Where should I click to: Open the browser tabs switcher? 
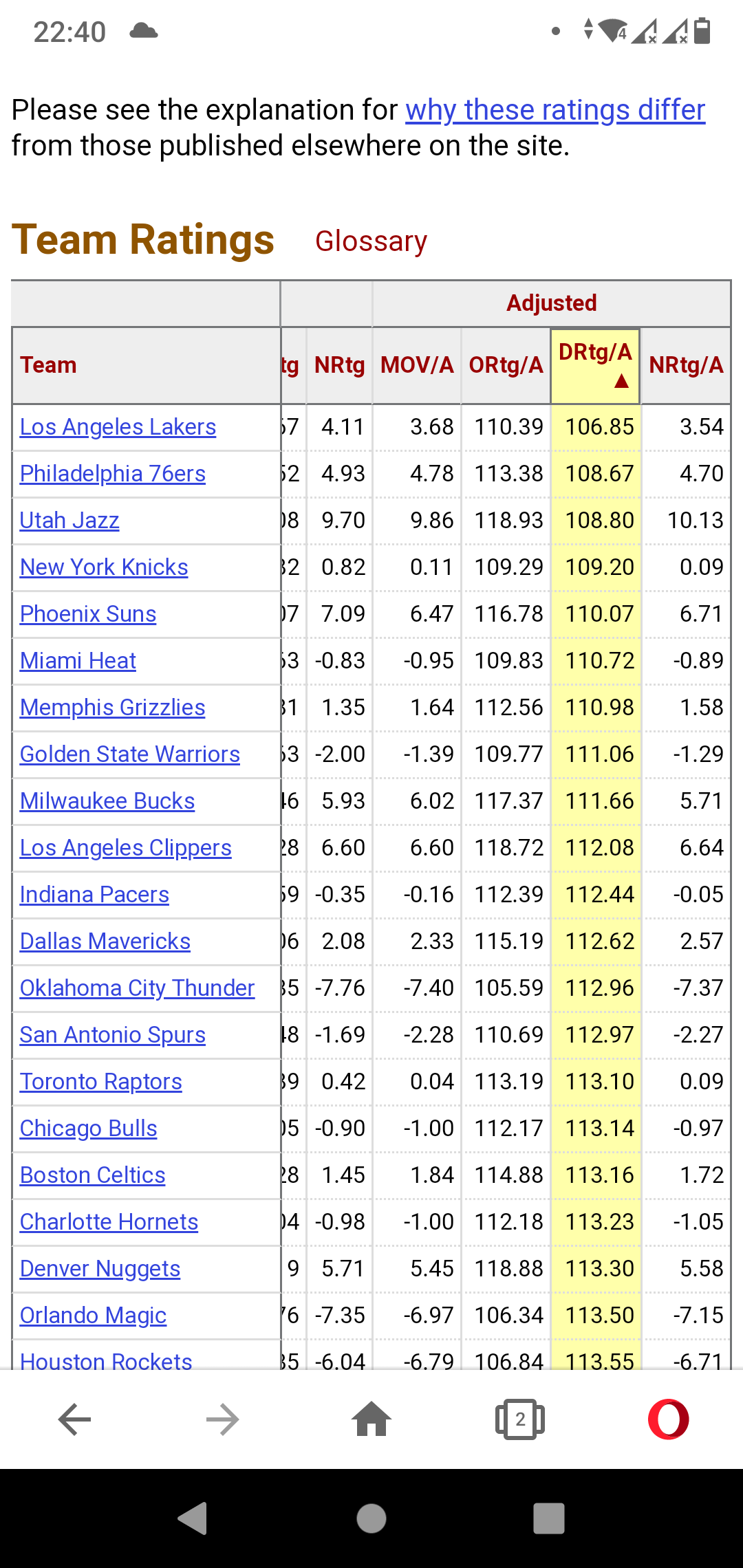pyautogui.click(x=520, y=1419)
